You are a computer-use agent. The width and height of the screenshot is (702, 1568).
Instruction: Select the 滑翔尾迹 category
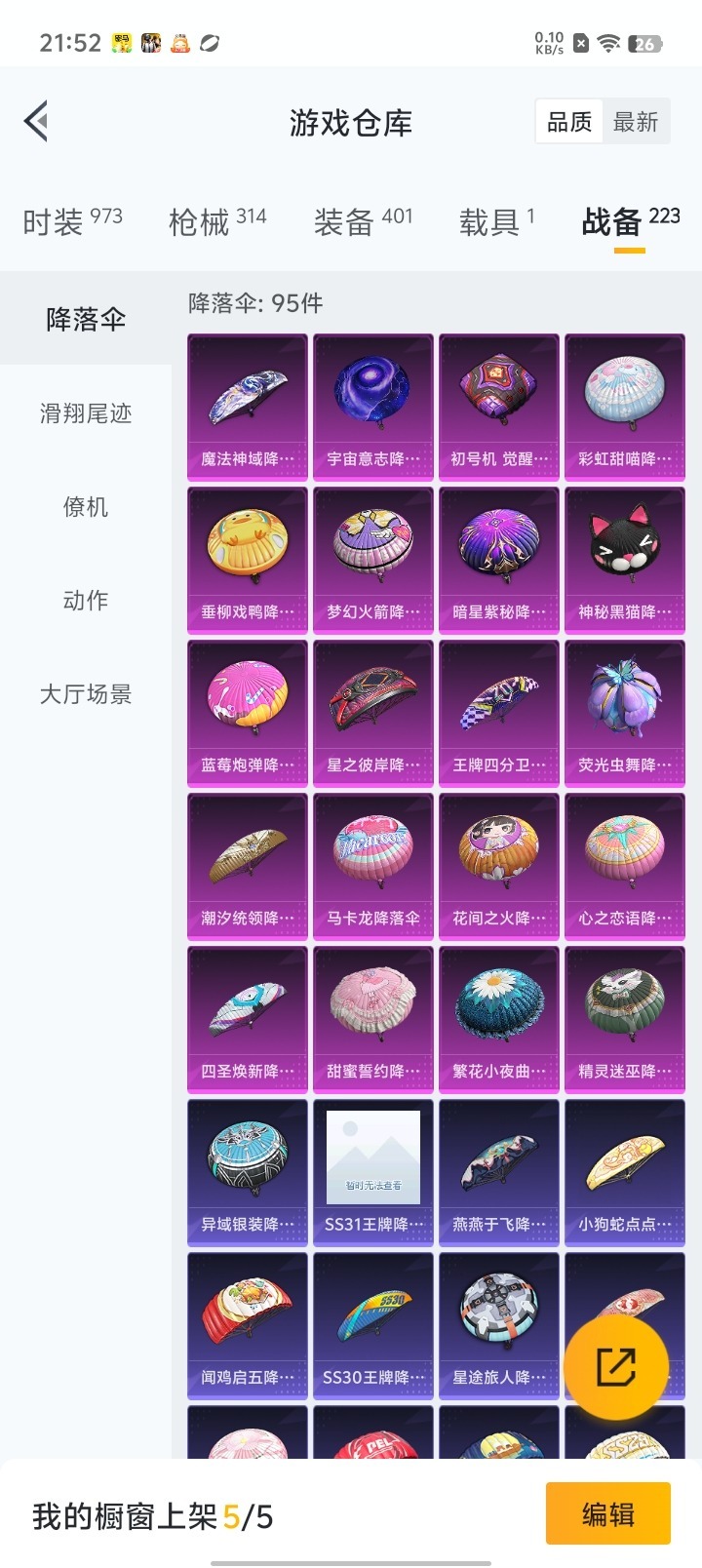[86, 413]
